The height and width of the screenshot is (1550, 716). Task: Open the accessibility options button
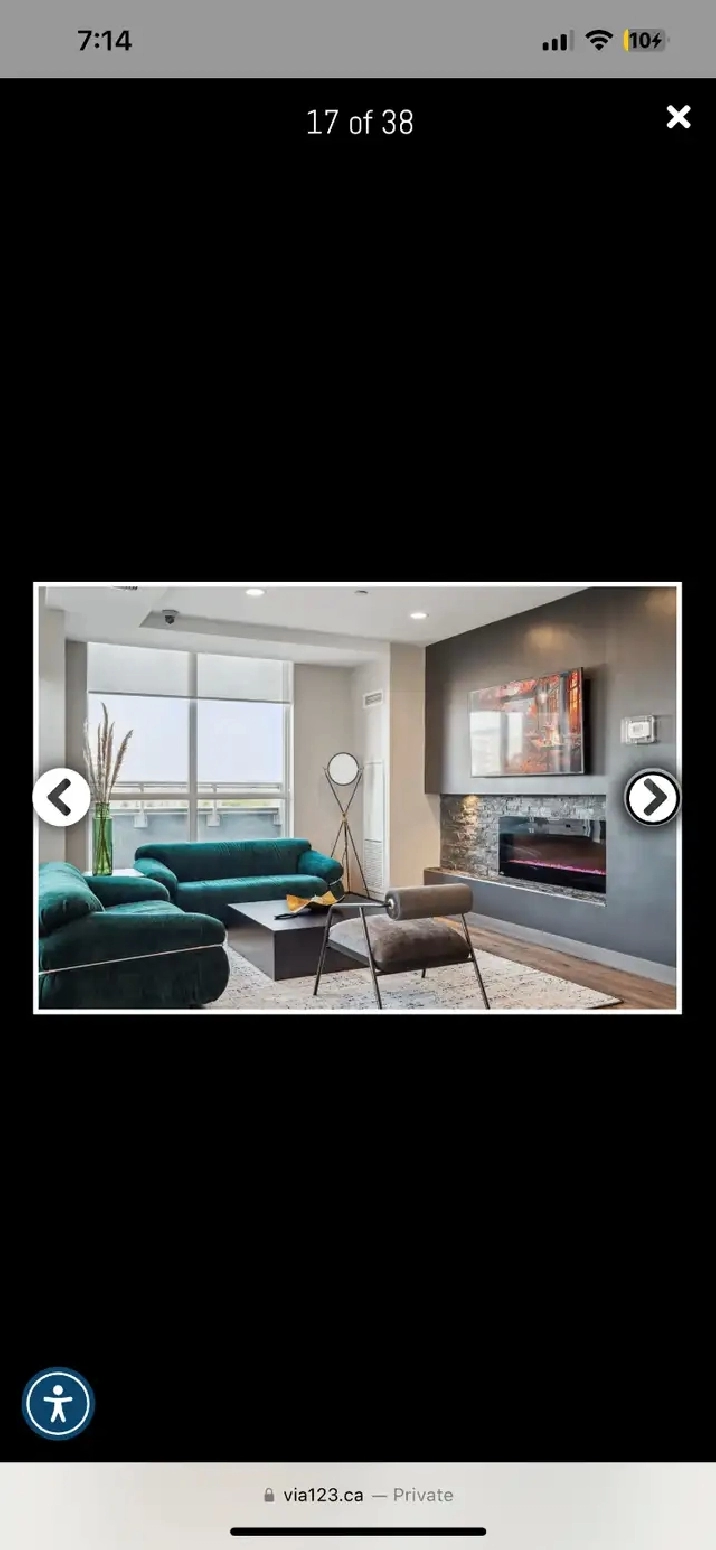(x=58, y=1403)
